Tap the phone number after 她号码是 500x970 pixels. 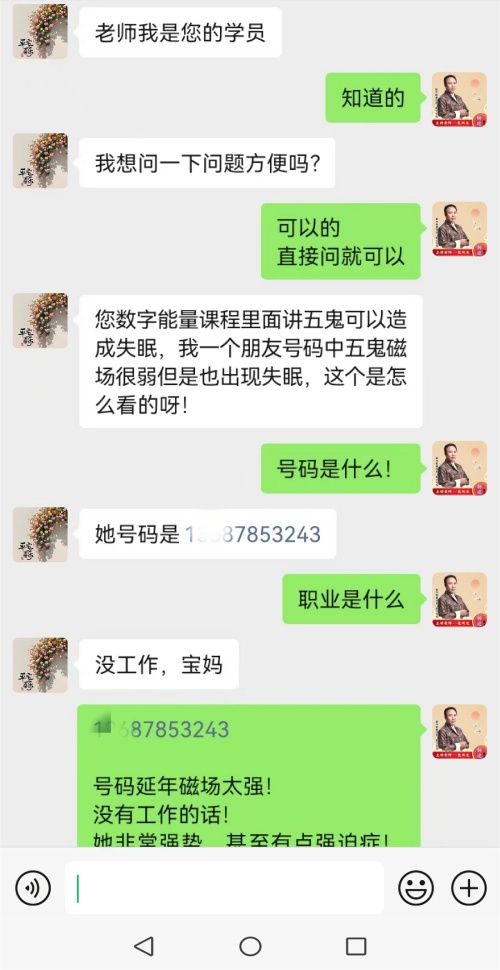(x=252, y=534)
